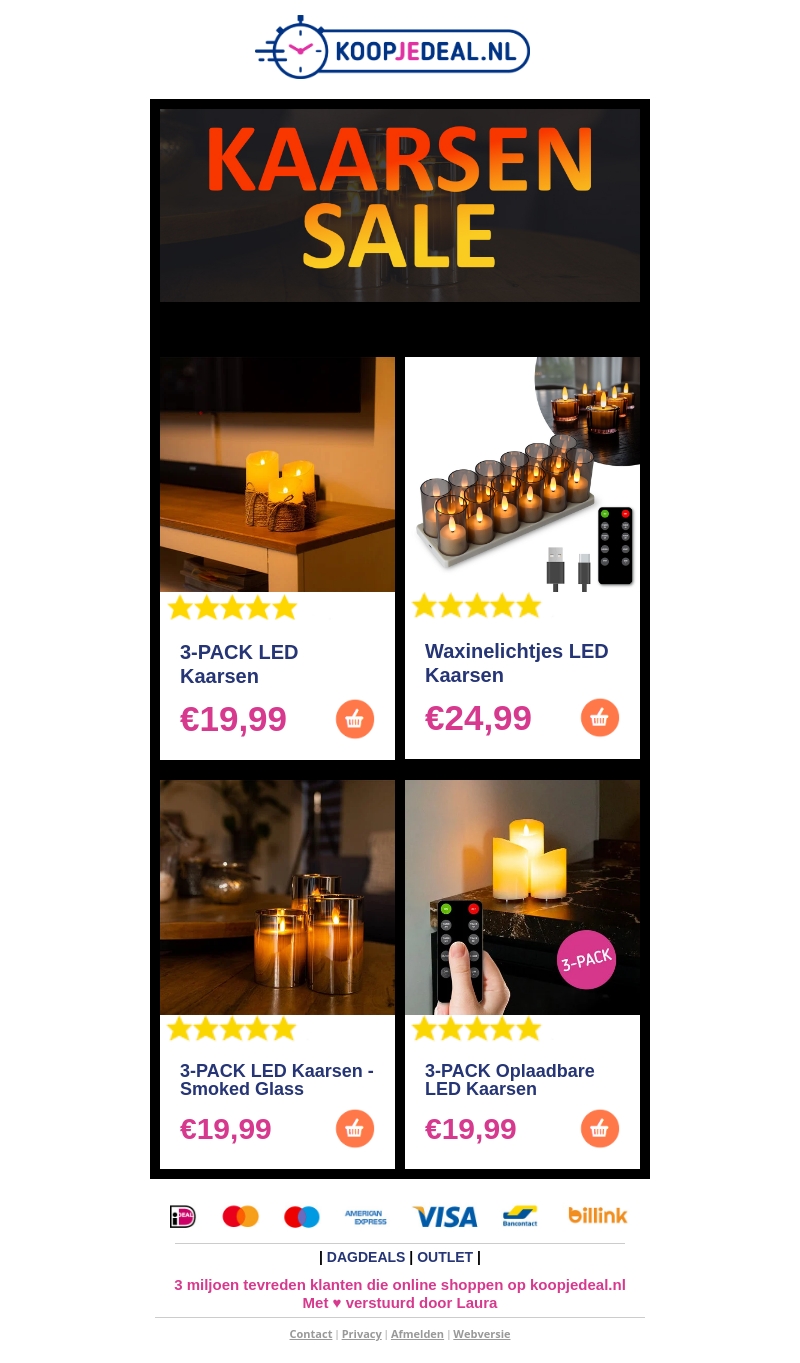The image size is (800, 1363).
Task: Open the DAGDEALS link
Action: click(365, 1257)
